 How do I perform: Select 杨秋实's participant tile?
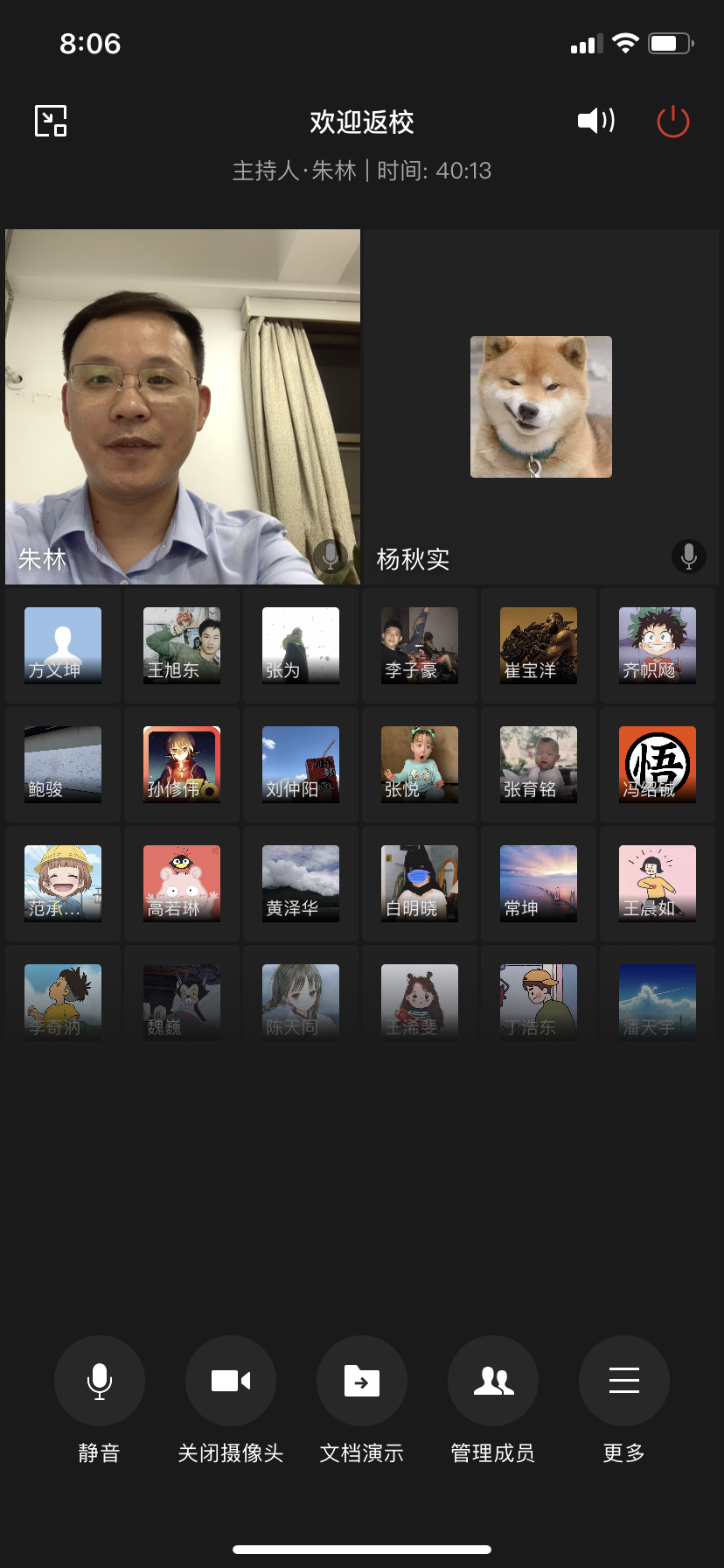click(540, 406)
